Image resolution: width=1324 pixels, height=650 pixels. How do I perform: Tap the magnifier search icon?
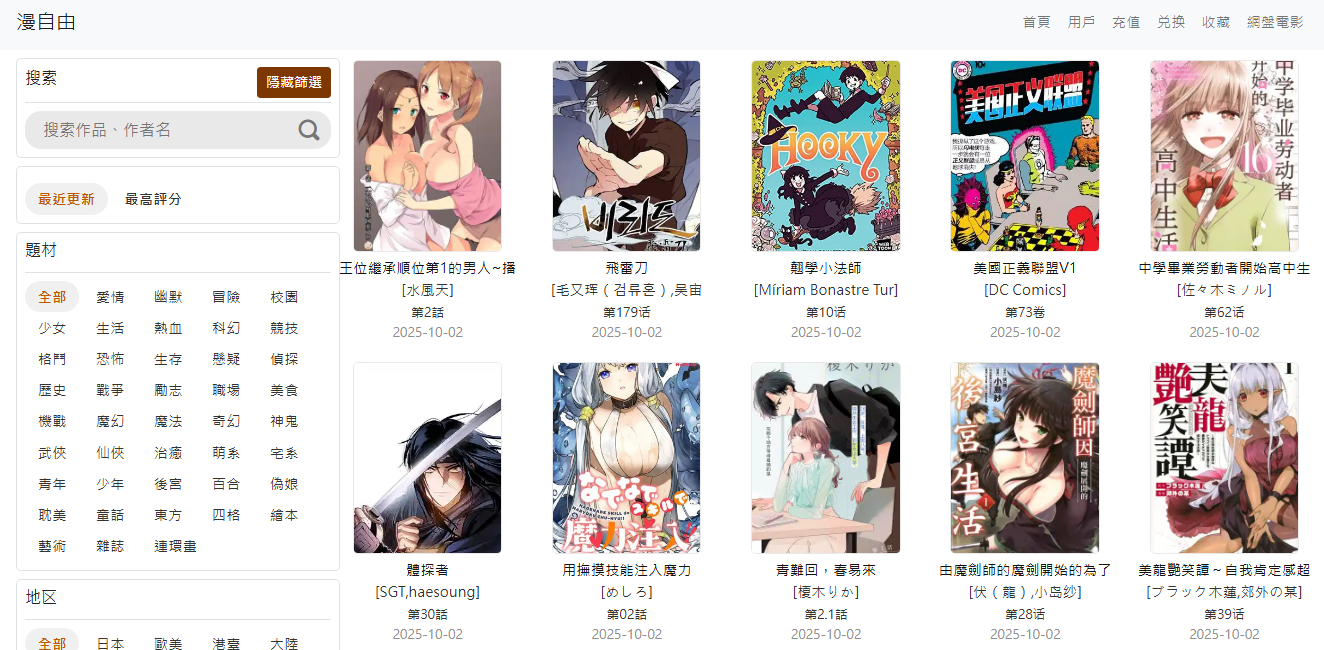tap(309, 130)
